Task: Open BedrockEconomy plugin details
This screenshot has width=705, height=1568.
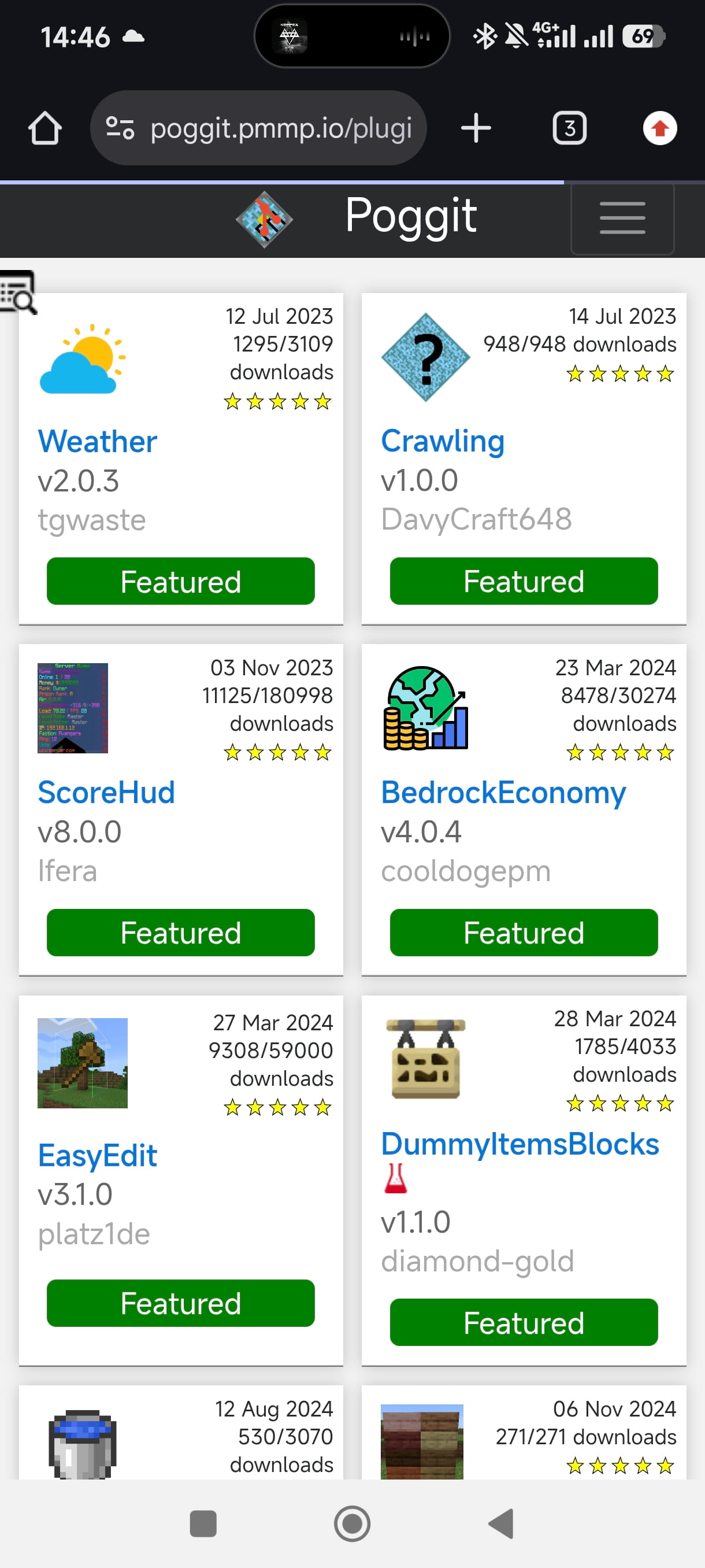Action: click(503, 793)
